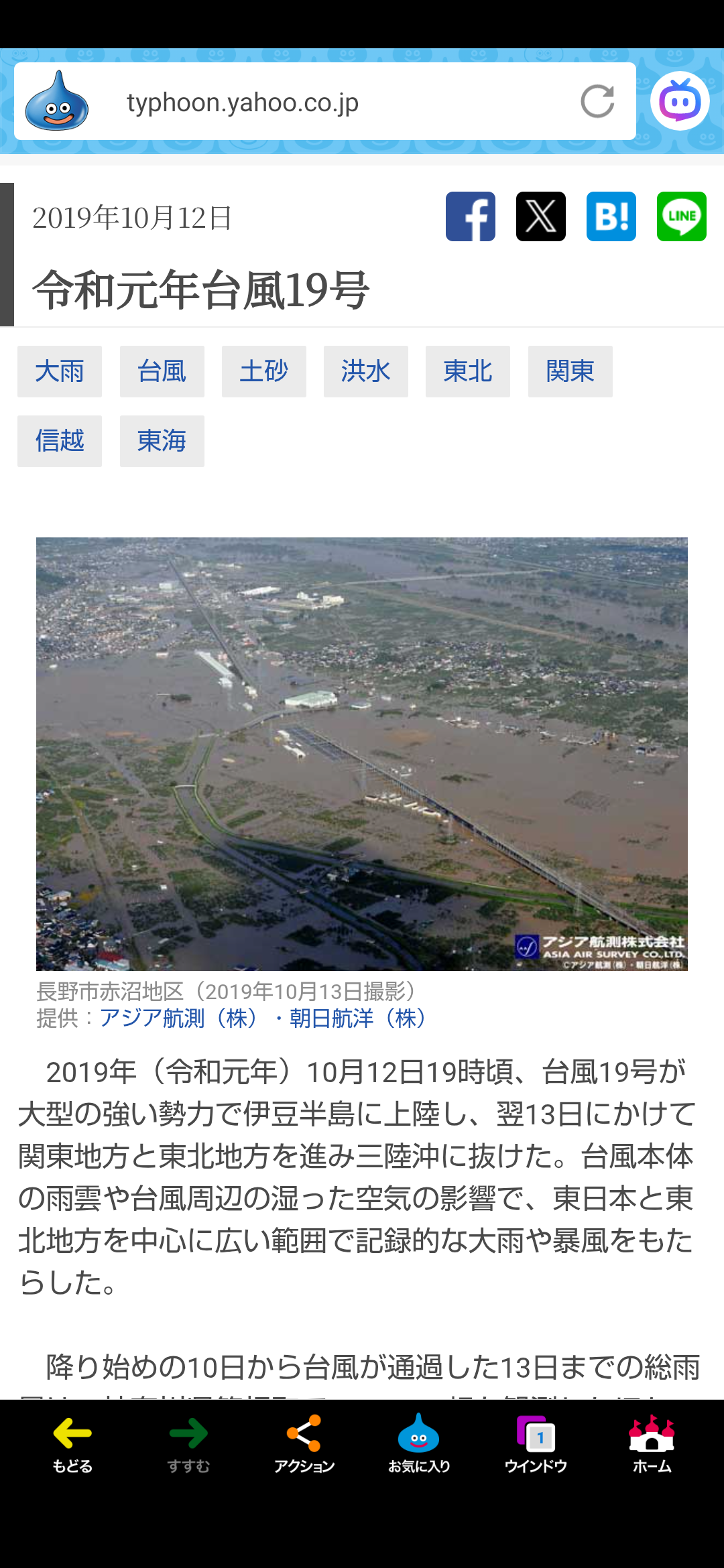Viewport: 724px width, 1568px height.
Task: Open the ウインドウ tab switcher
Action: point(536,1444)
